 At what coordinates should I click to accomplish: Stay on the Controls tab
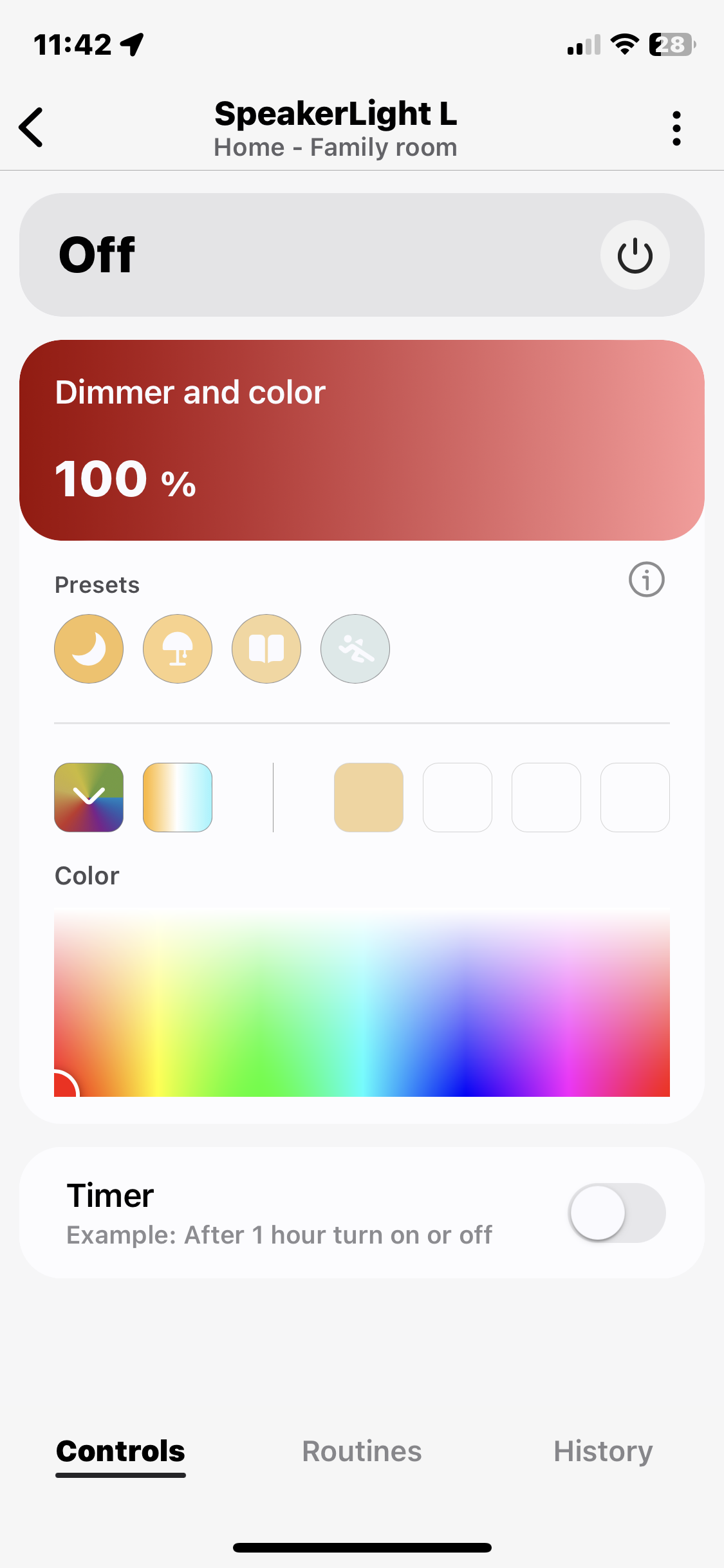click(x=120, y=1451)
